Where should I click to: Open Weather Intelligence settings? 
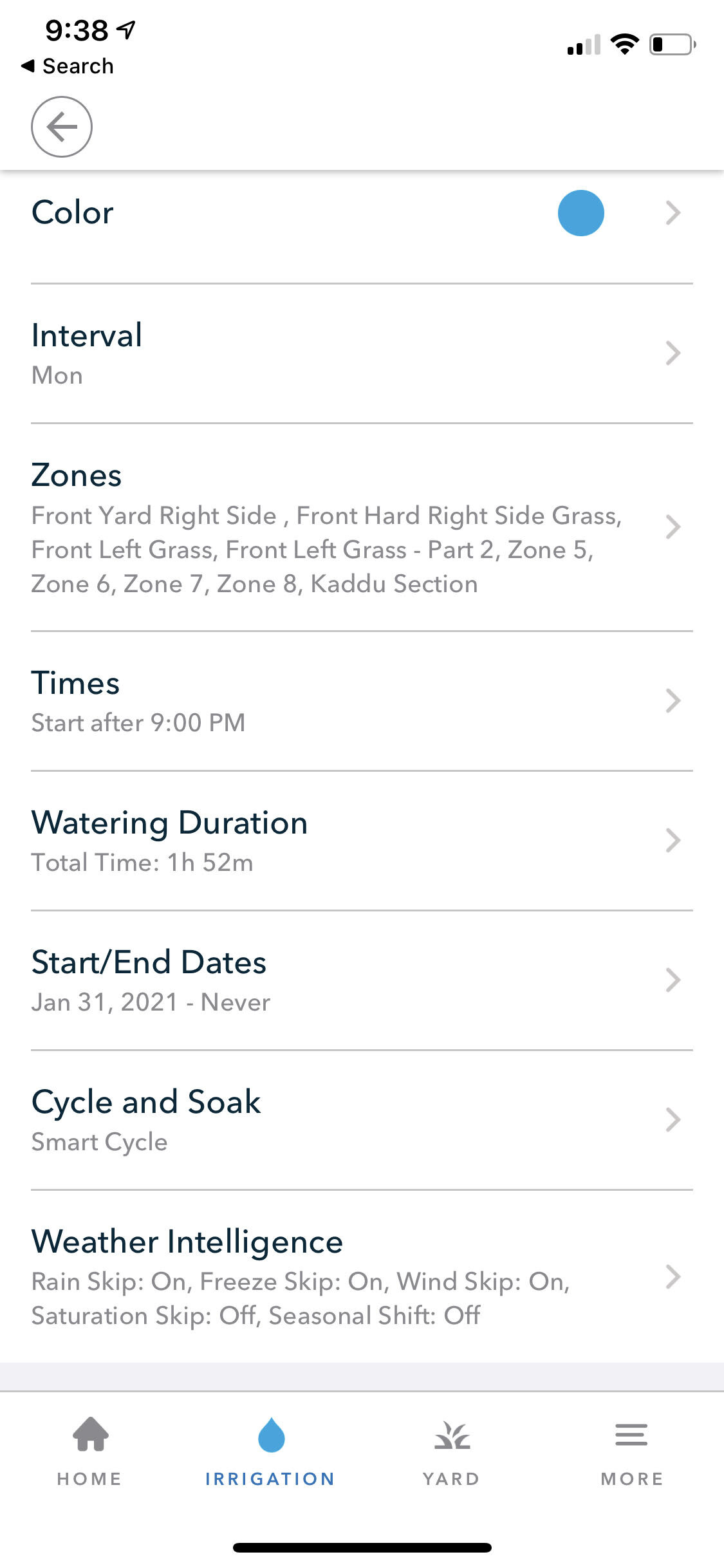362,1276
